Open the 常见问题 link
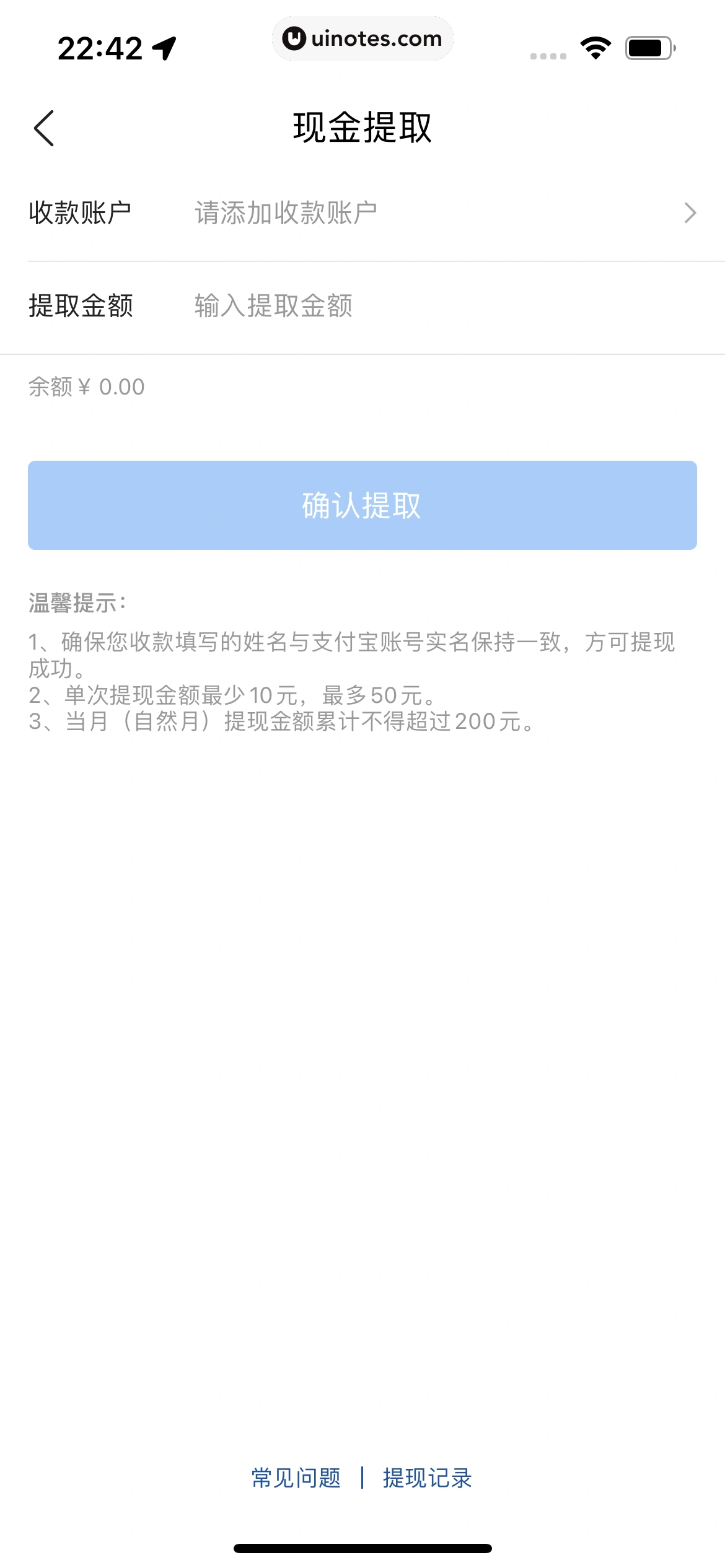The width and height of the screenshot is (725, 1568). (x=296, y=1478)
